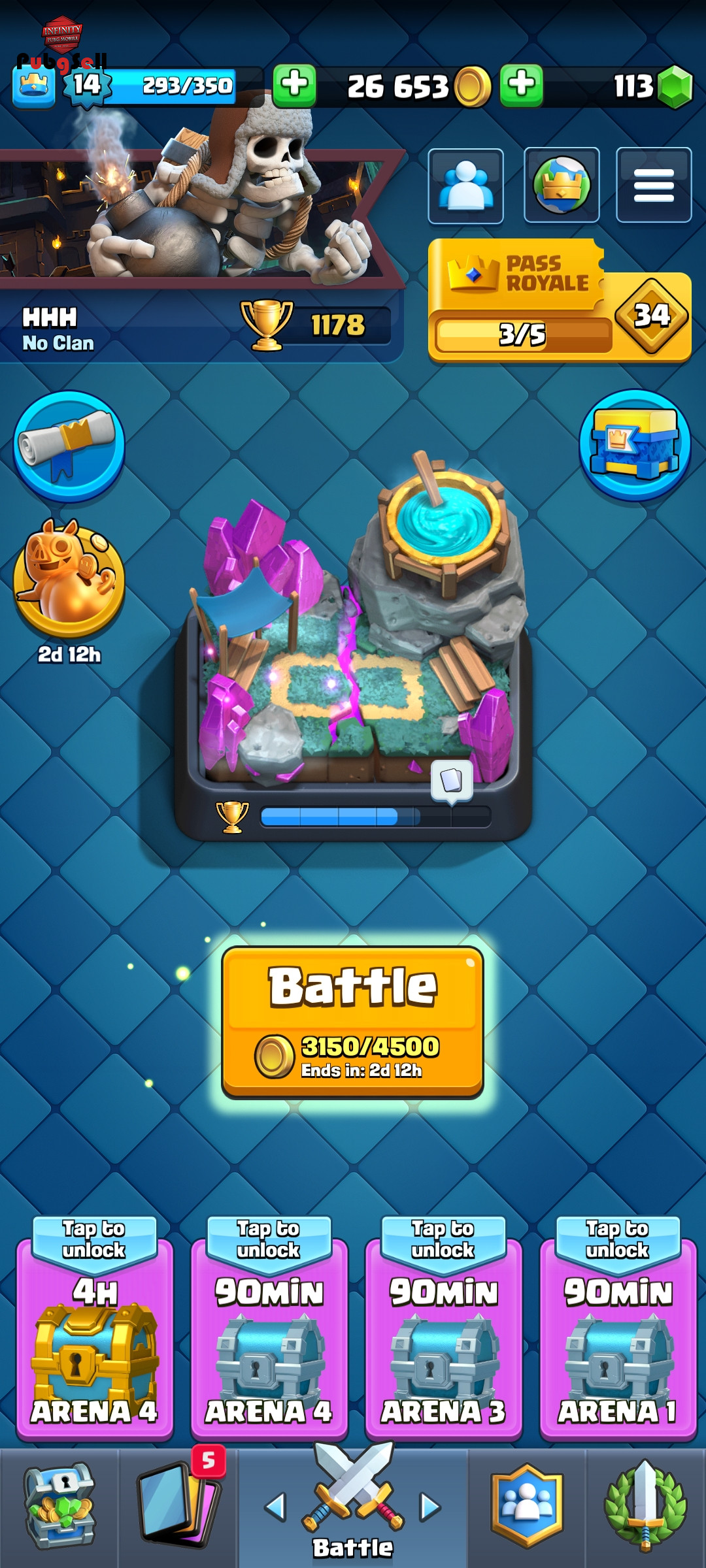Unlock the 90min silver Arena 4 chest

click(269, 1328)
